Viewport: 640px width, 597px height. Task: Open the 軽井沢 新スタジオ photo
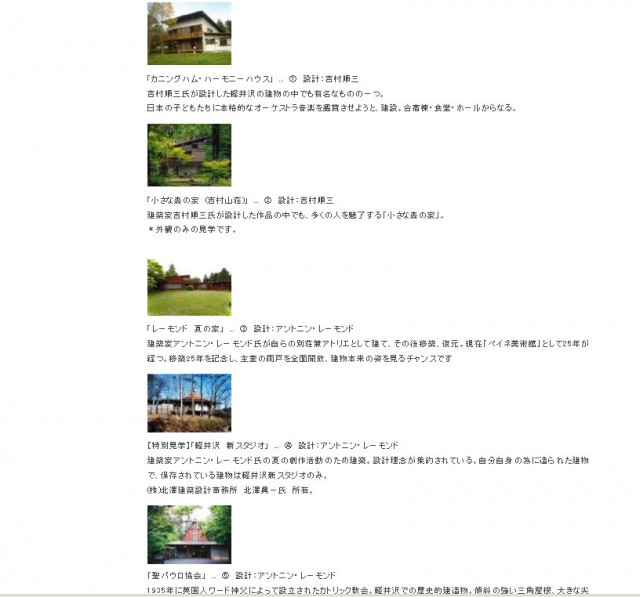[x=189, y=403]
